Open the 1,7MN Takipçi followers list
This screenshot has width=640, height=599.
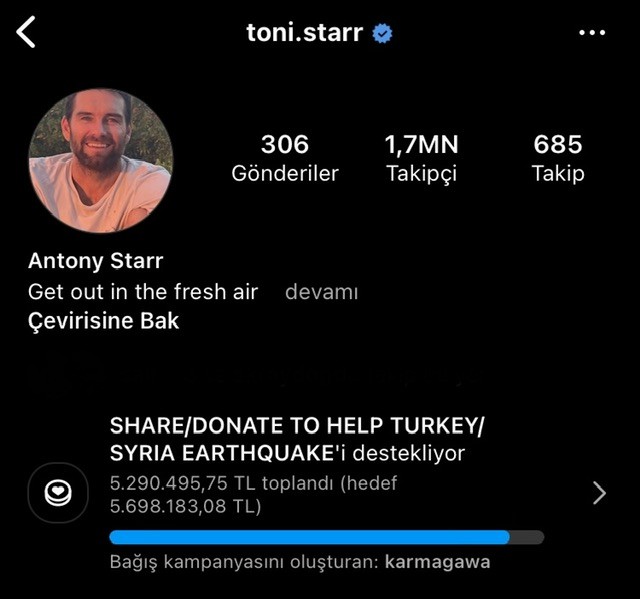point(421,158)
